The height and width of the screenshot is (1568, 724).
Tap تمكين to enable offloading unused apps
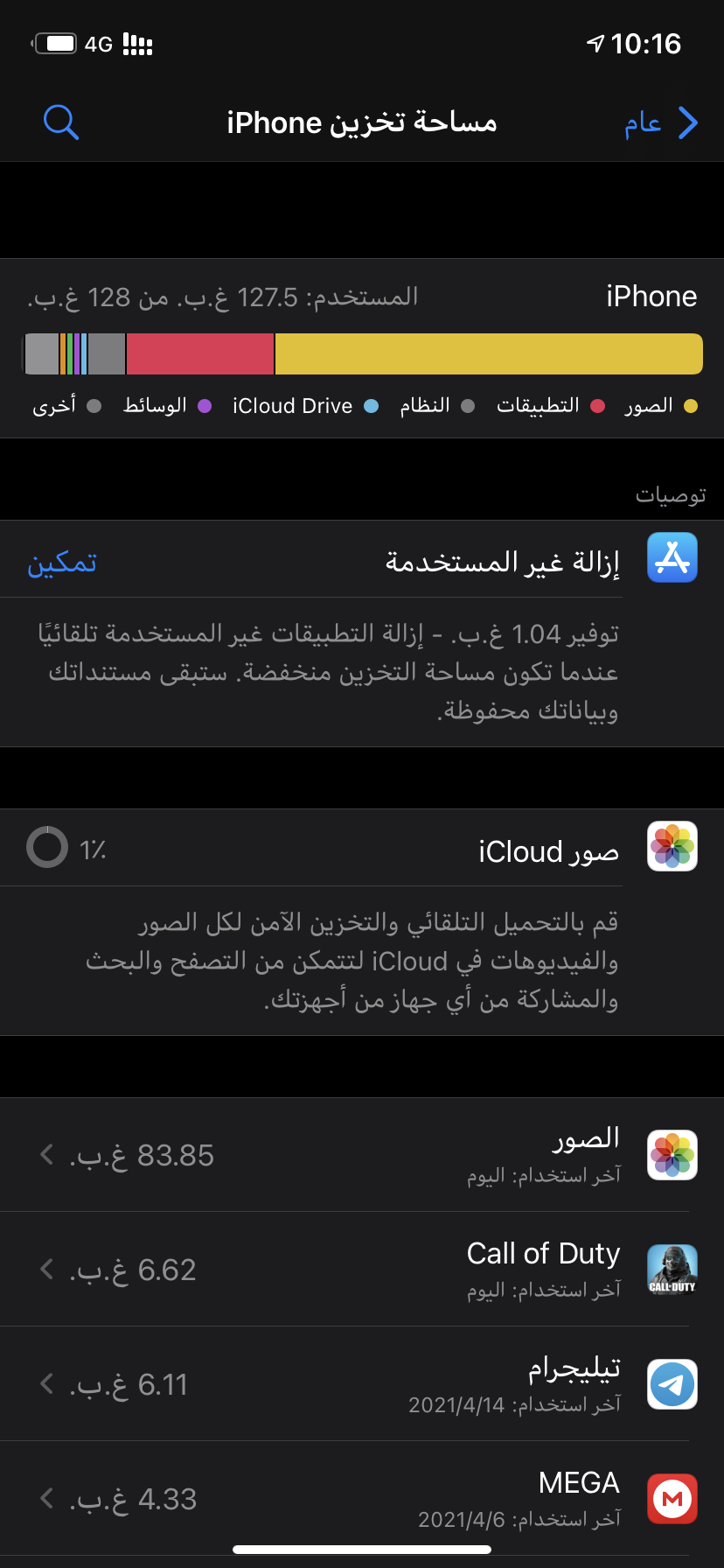point(62,562)
